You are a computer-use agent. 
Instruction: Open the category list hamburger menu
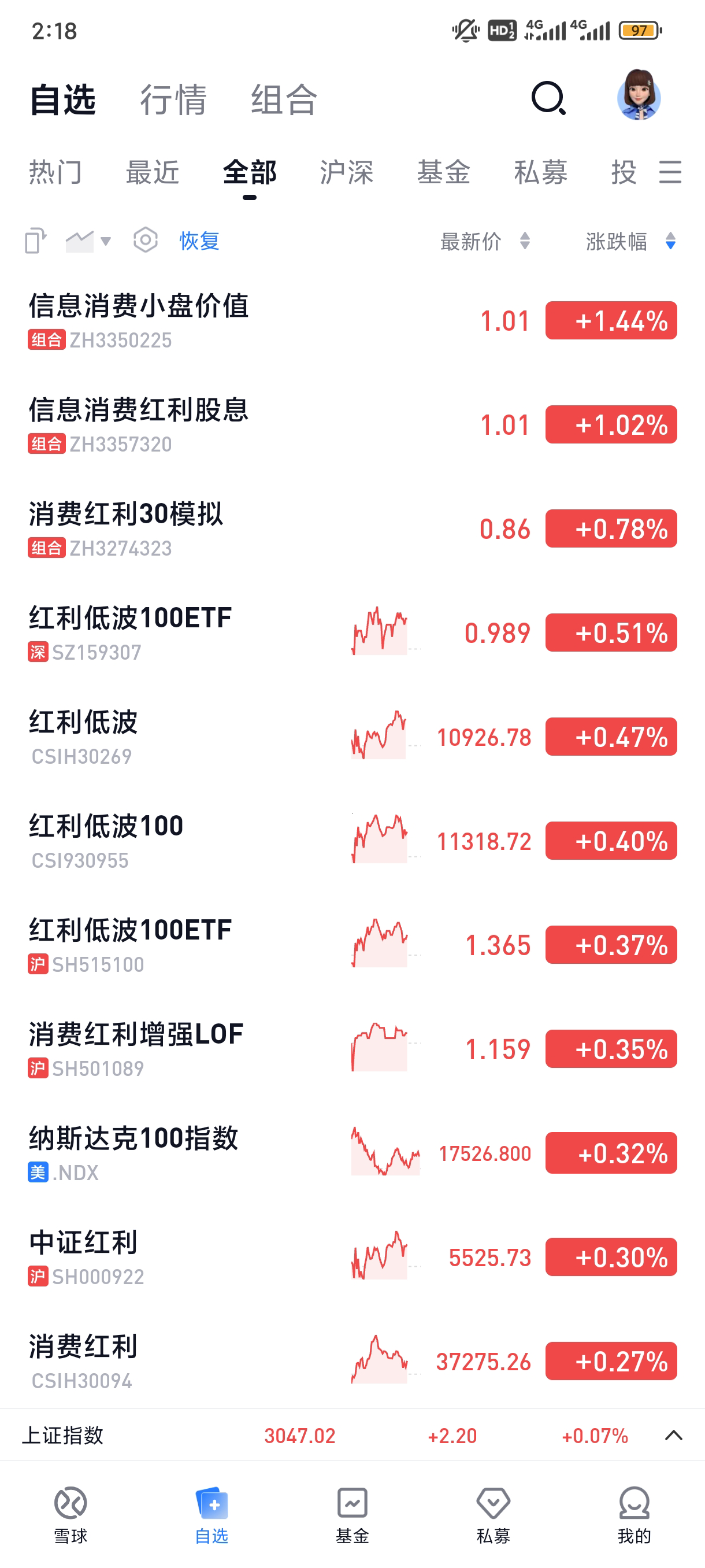click(x=670, y=172)
